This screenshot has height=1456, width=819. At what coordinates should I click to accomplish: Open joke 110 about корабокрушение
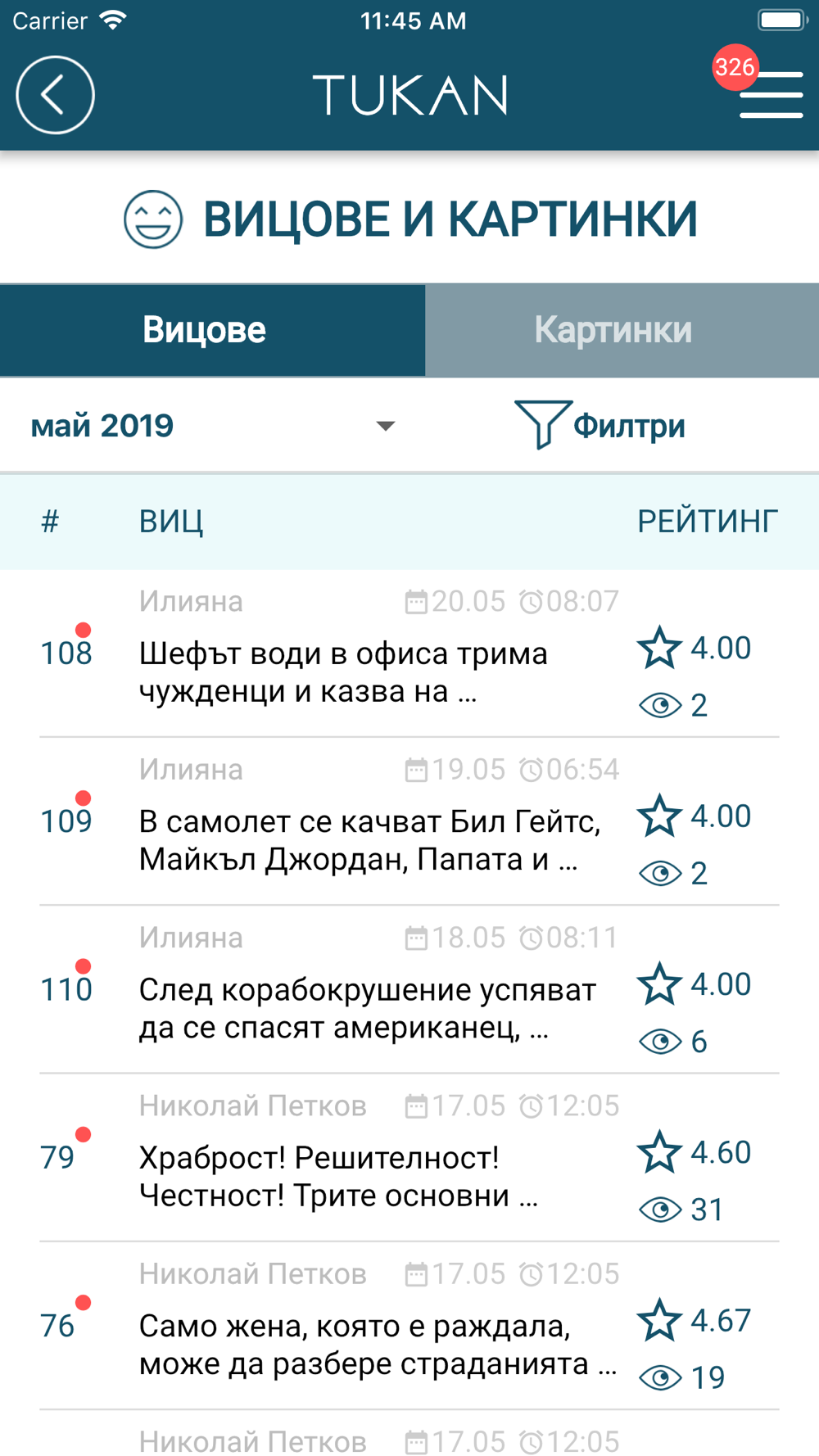click(x=409, y=990)
